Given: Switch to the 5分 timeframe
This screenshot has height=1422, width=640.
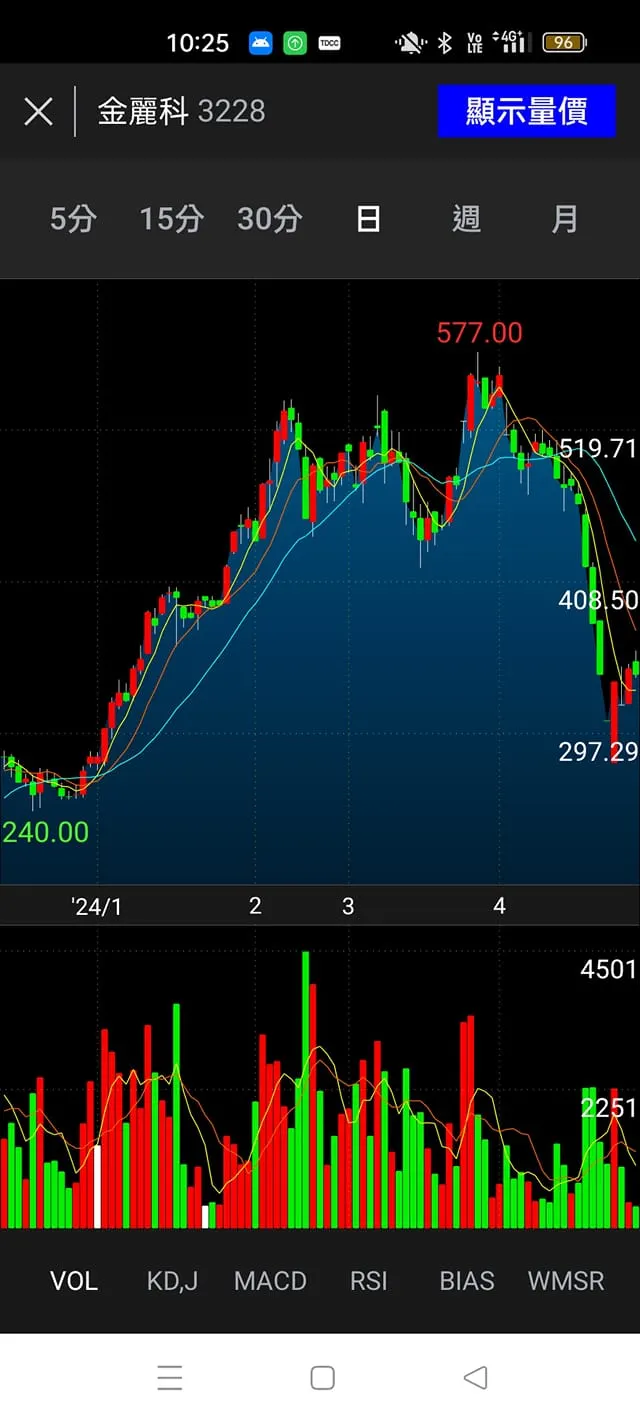Looking at the screenshot, I should [x=72, y=219].
